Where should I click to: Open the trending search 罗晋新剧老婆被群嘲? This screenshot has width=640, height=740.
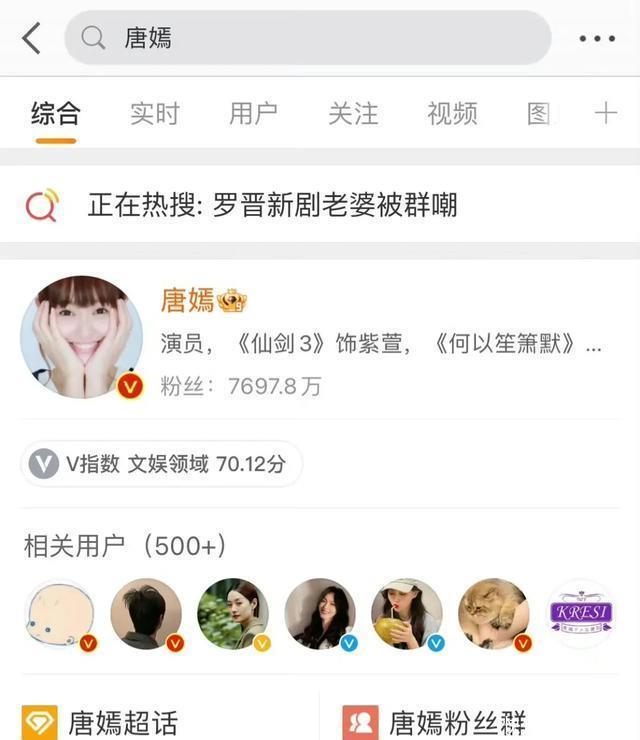pos(272,206)
